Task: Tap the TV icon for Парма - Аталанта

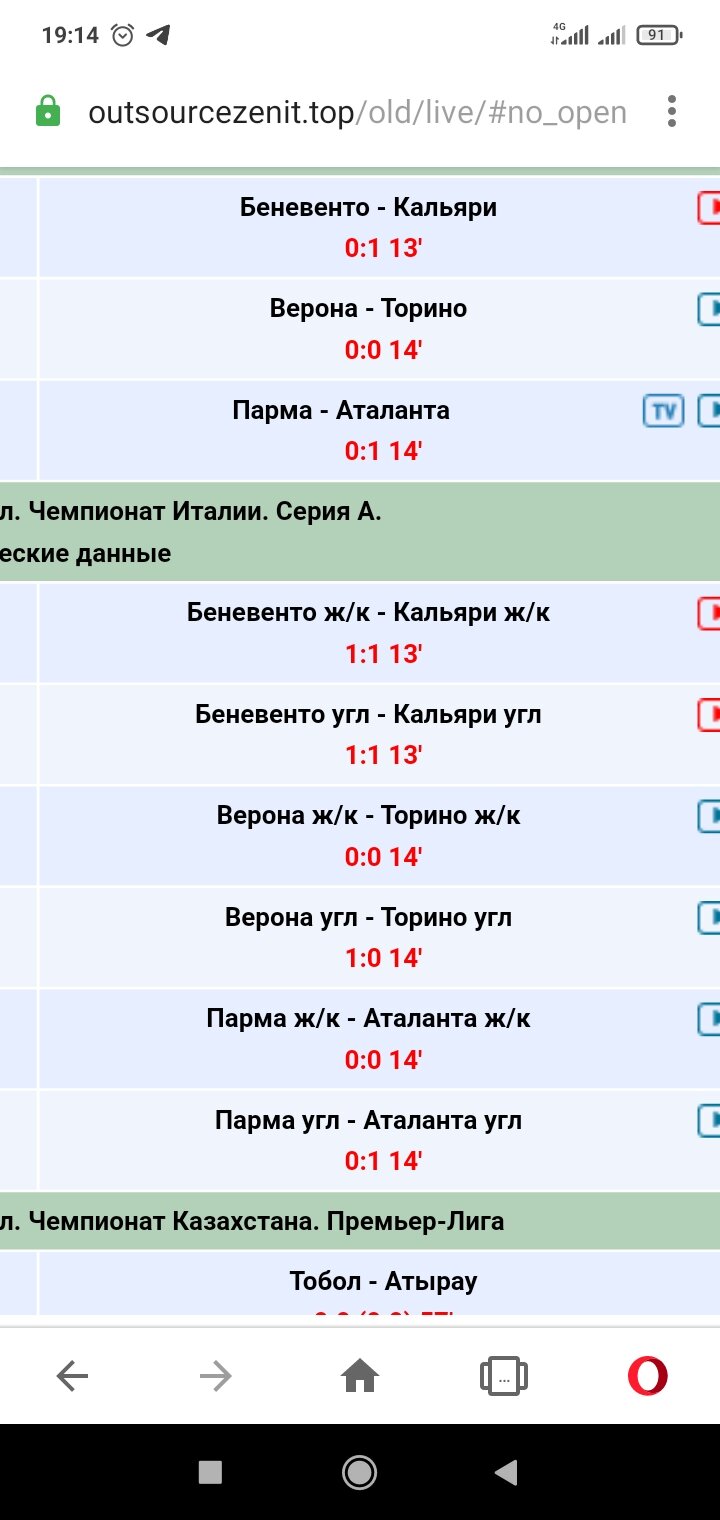Action: (663, 410)
